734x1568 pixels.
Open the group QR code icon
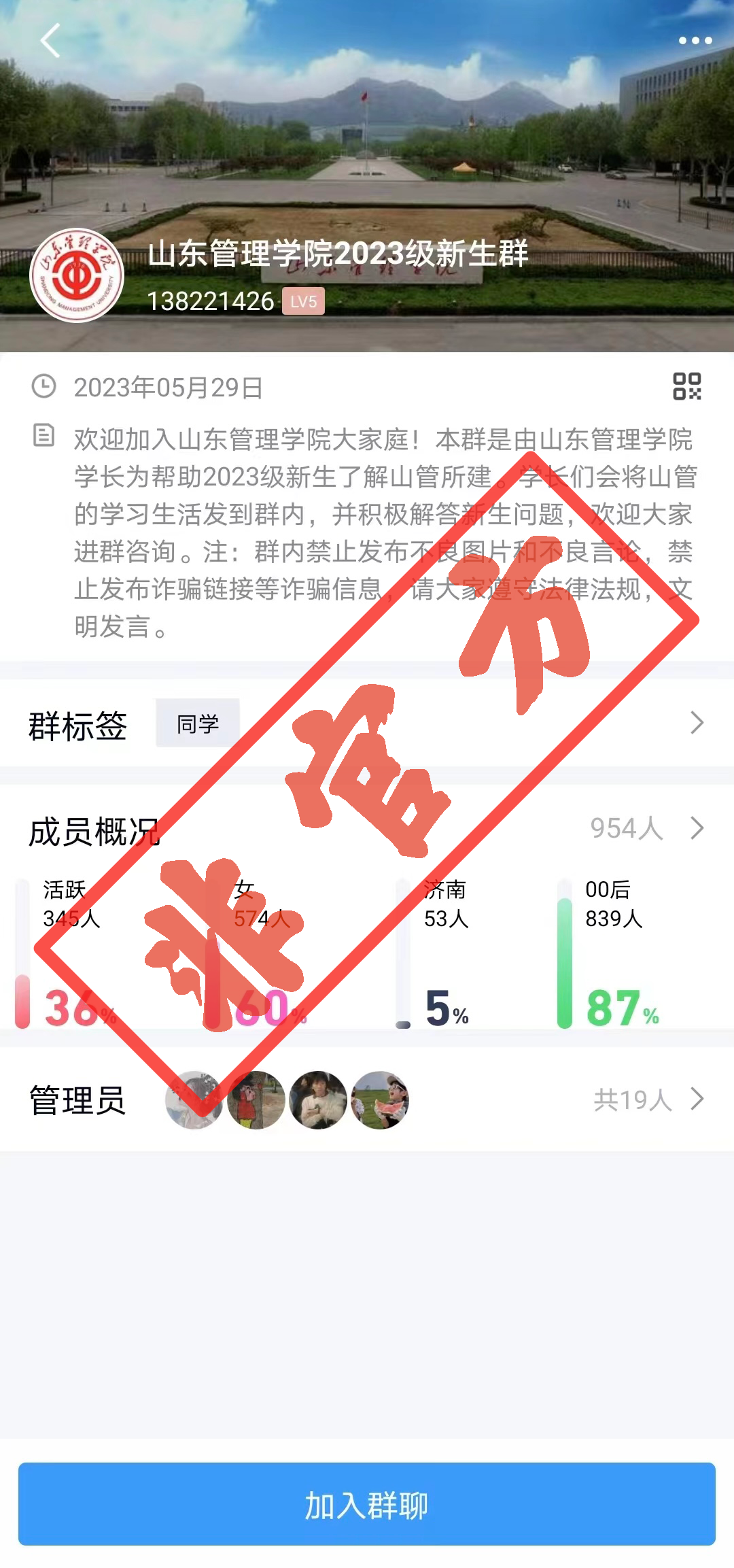tap(686, 386)
